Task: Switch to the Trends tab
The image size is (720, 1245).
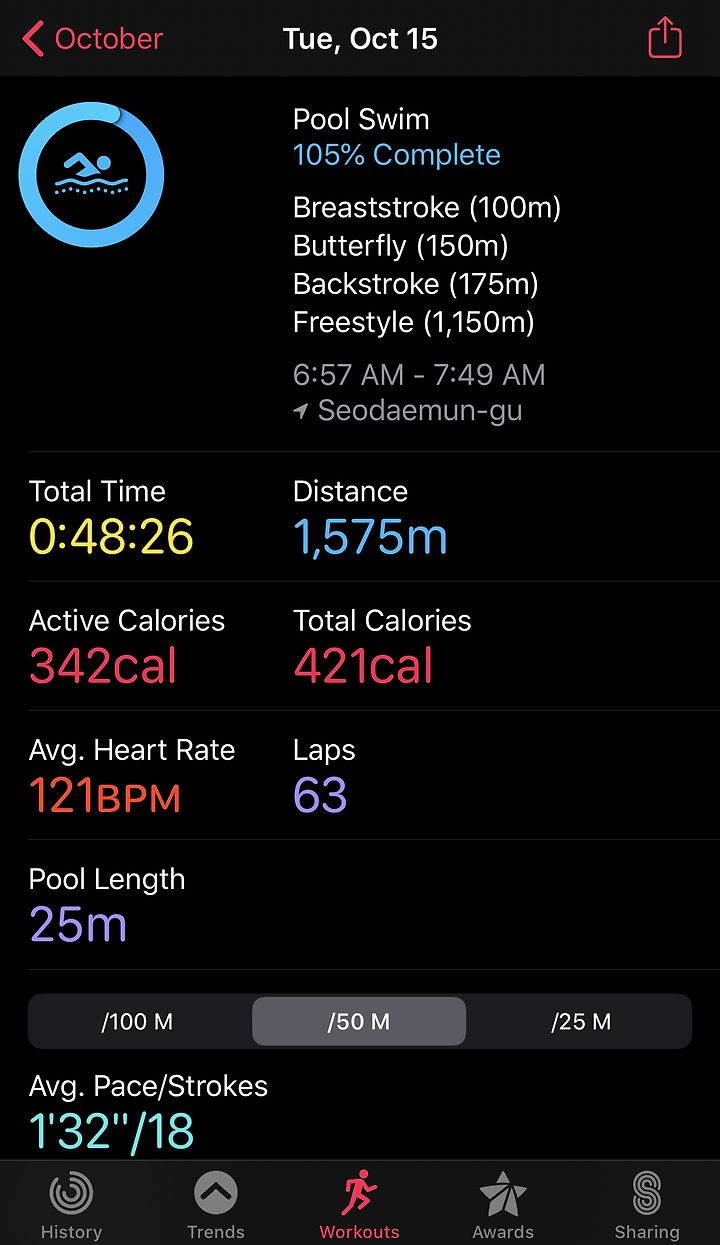Action: pyautogui.click(x=216, y=1206)
